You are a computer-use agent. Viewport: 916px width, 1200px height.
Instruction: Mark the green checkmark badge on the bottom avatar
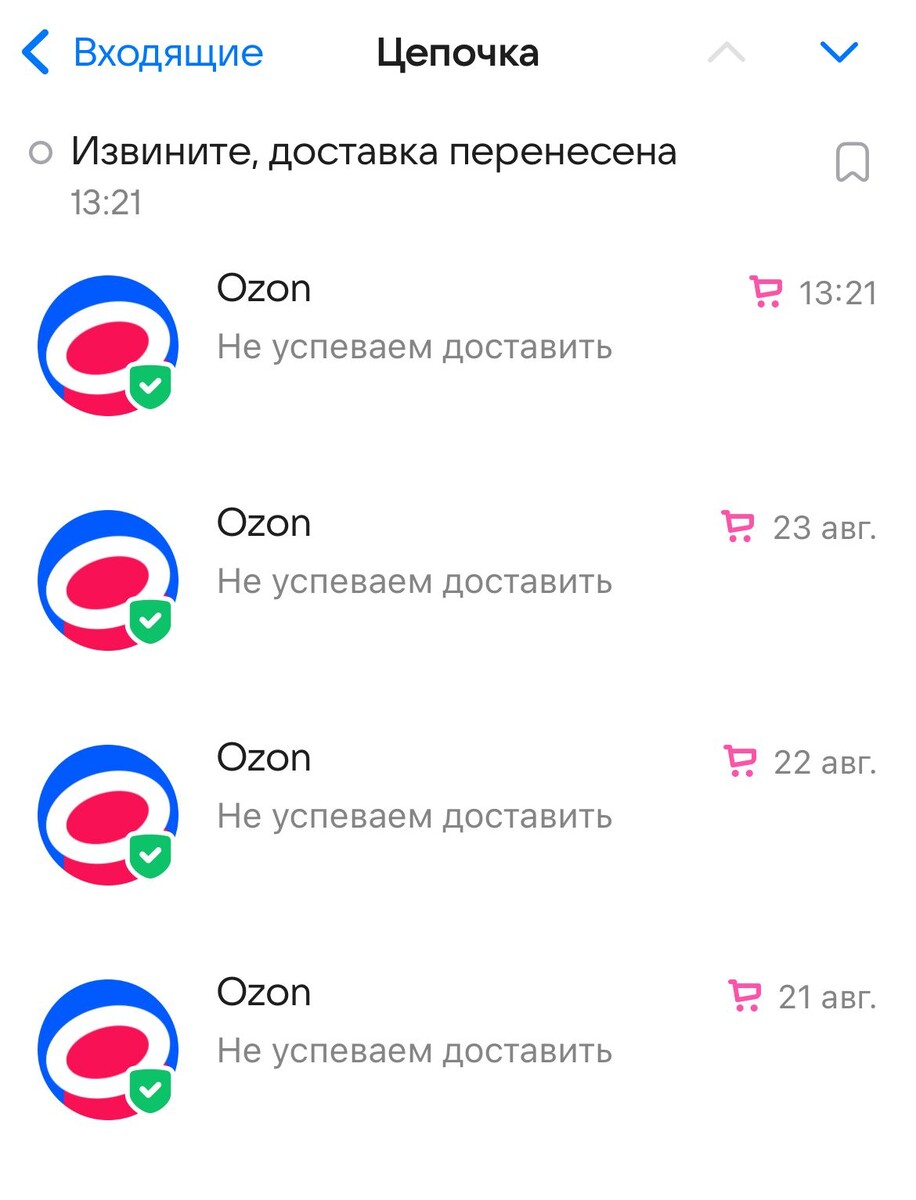pyautogui.click(x=148, y=1090)
